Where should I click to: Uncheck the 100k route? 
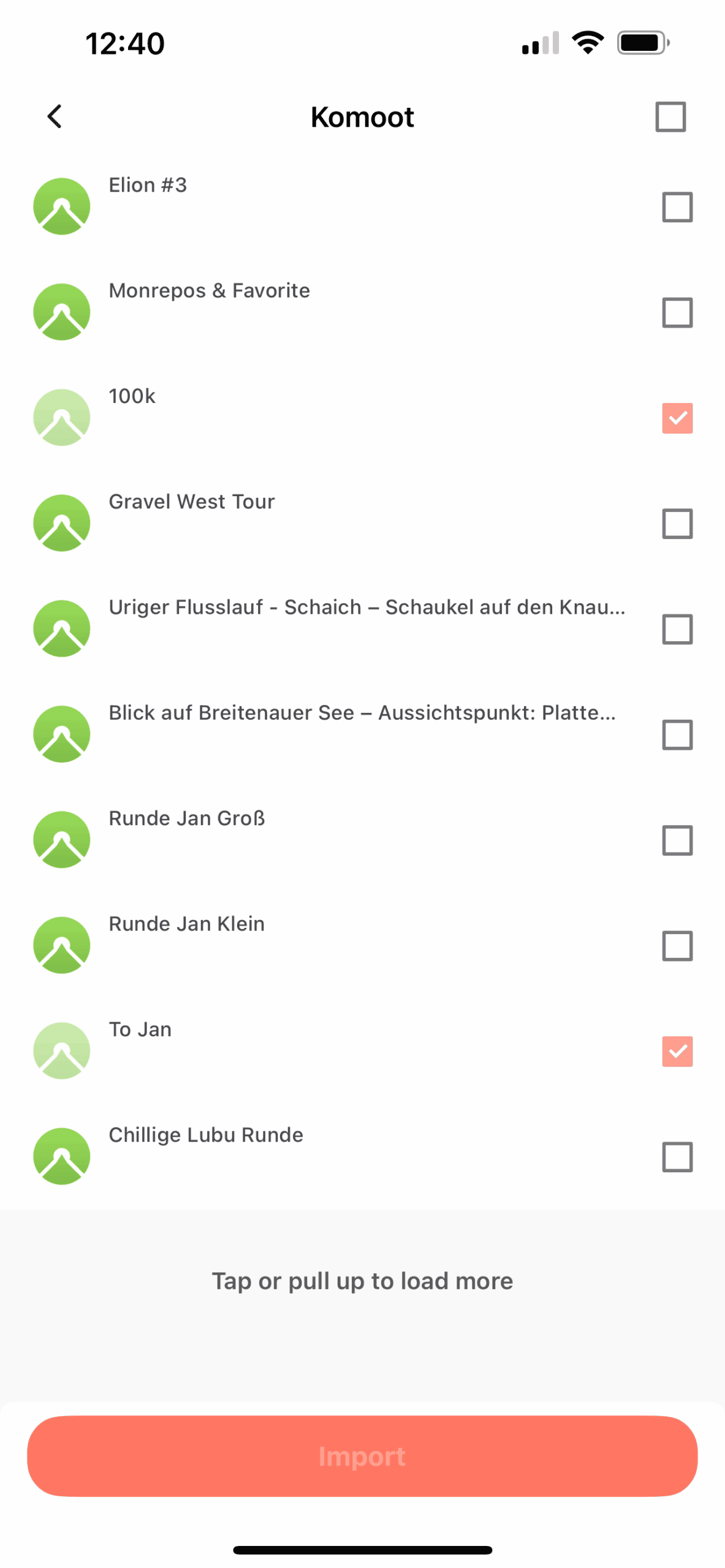(x=677, y=418)
